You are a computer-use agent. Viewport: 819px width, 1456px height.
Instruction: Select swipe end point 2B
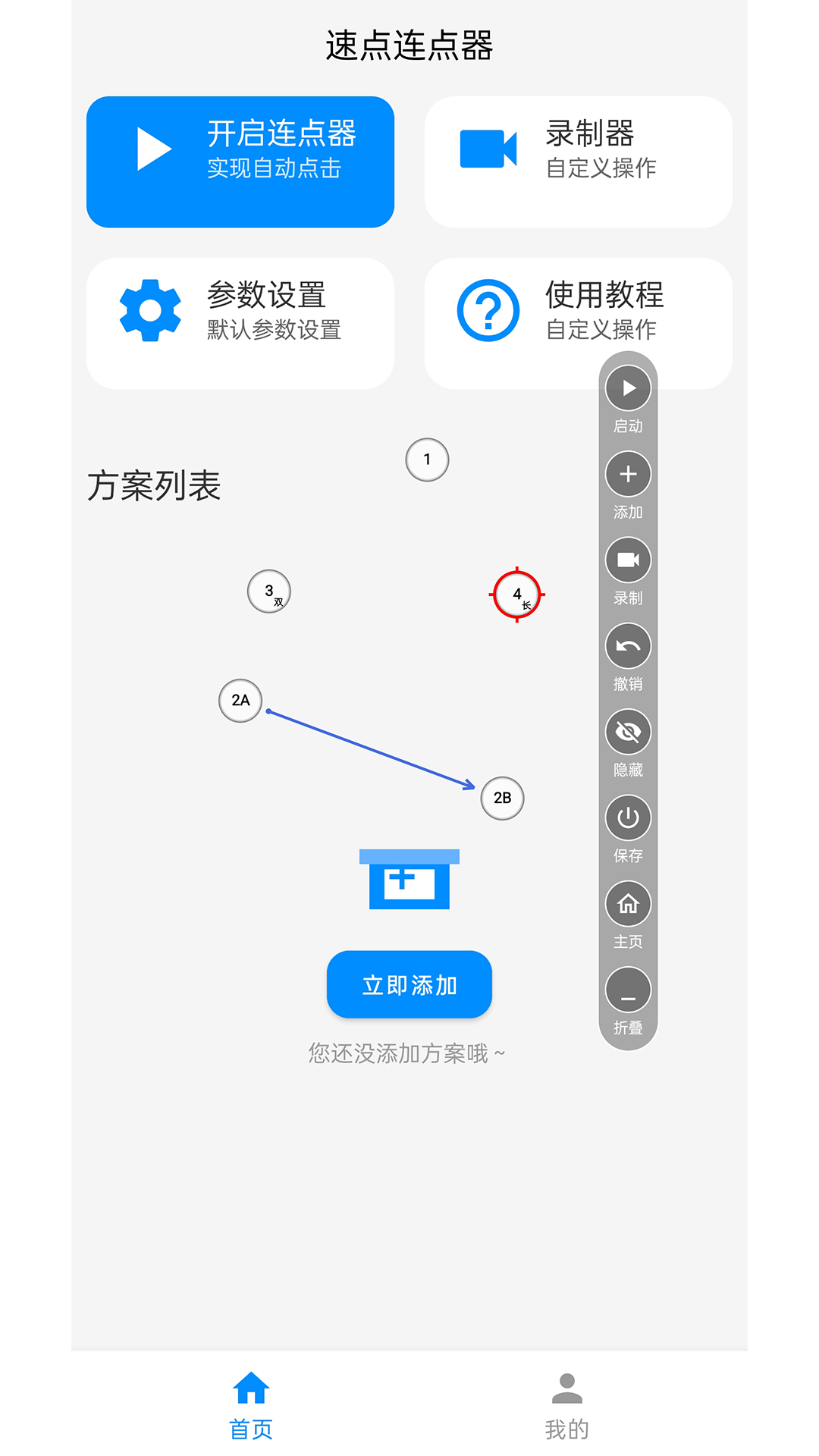[502, 798]
